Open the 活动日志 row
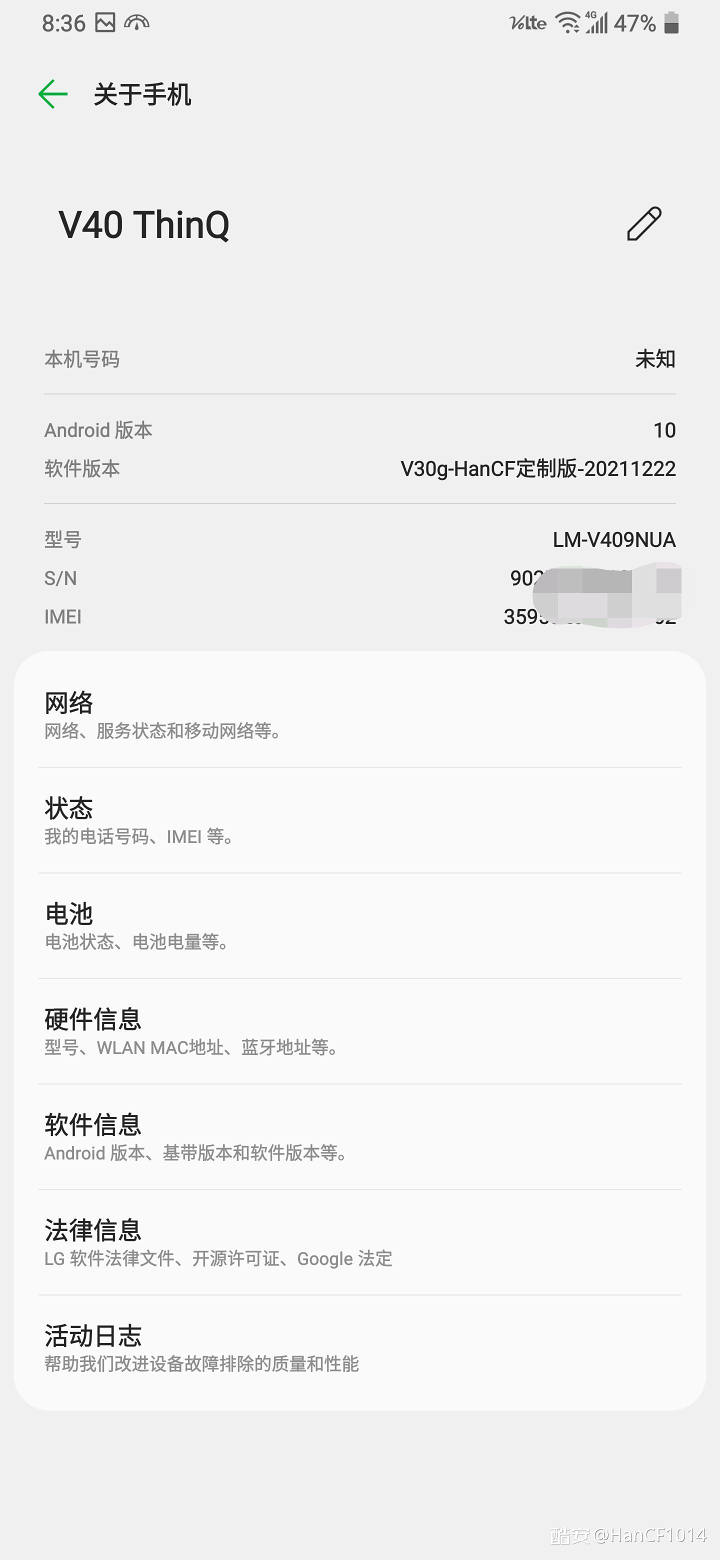The image size is (720, 1560). 360,1348
